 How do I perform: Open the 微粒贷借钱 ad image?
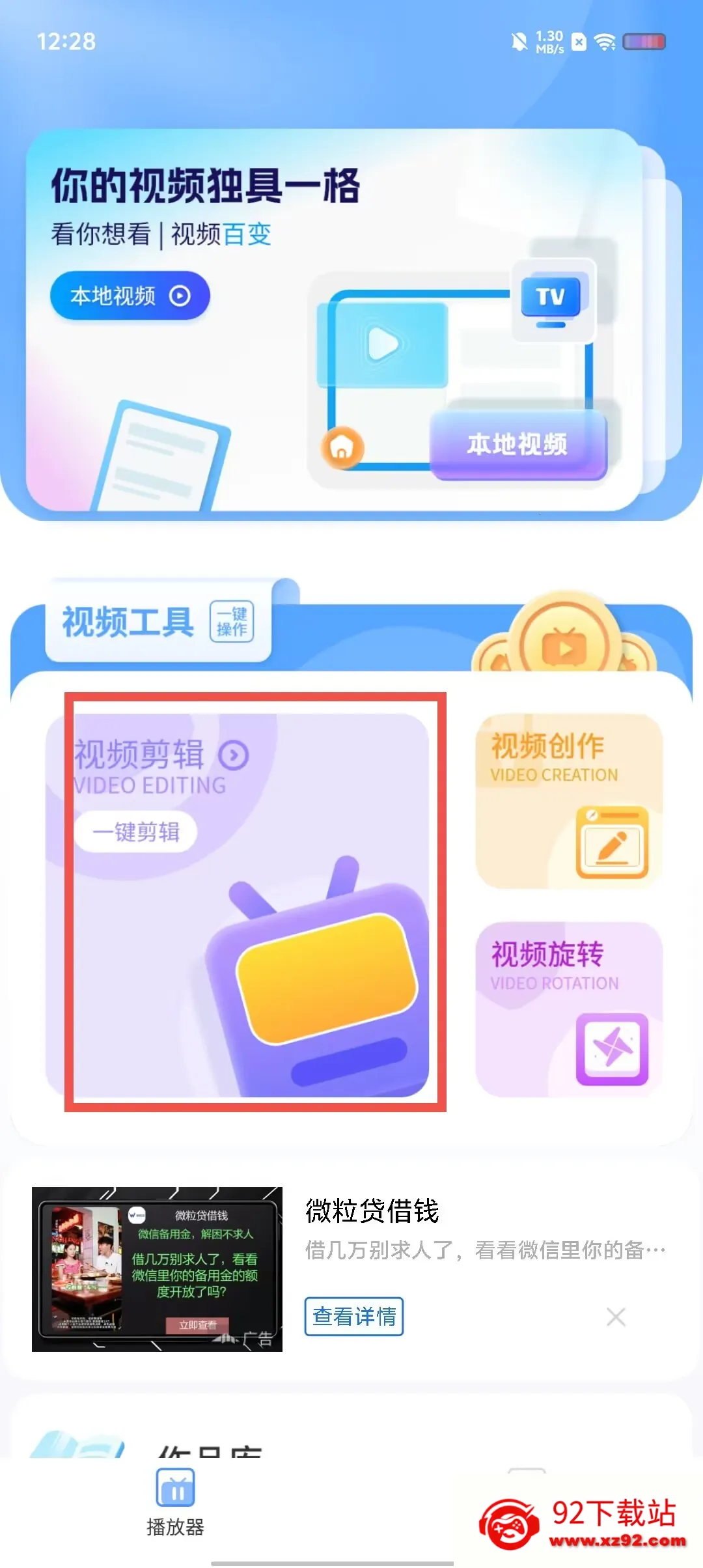tap(157, 1269)
